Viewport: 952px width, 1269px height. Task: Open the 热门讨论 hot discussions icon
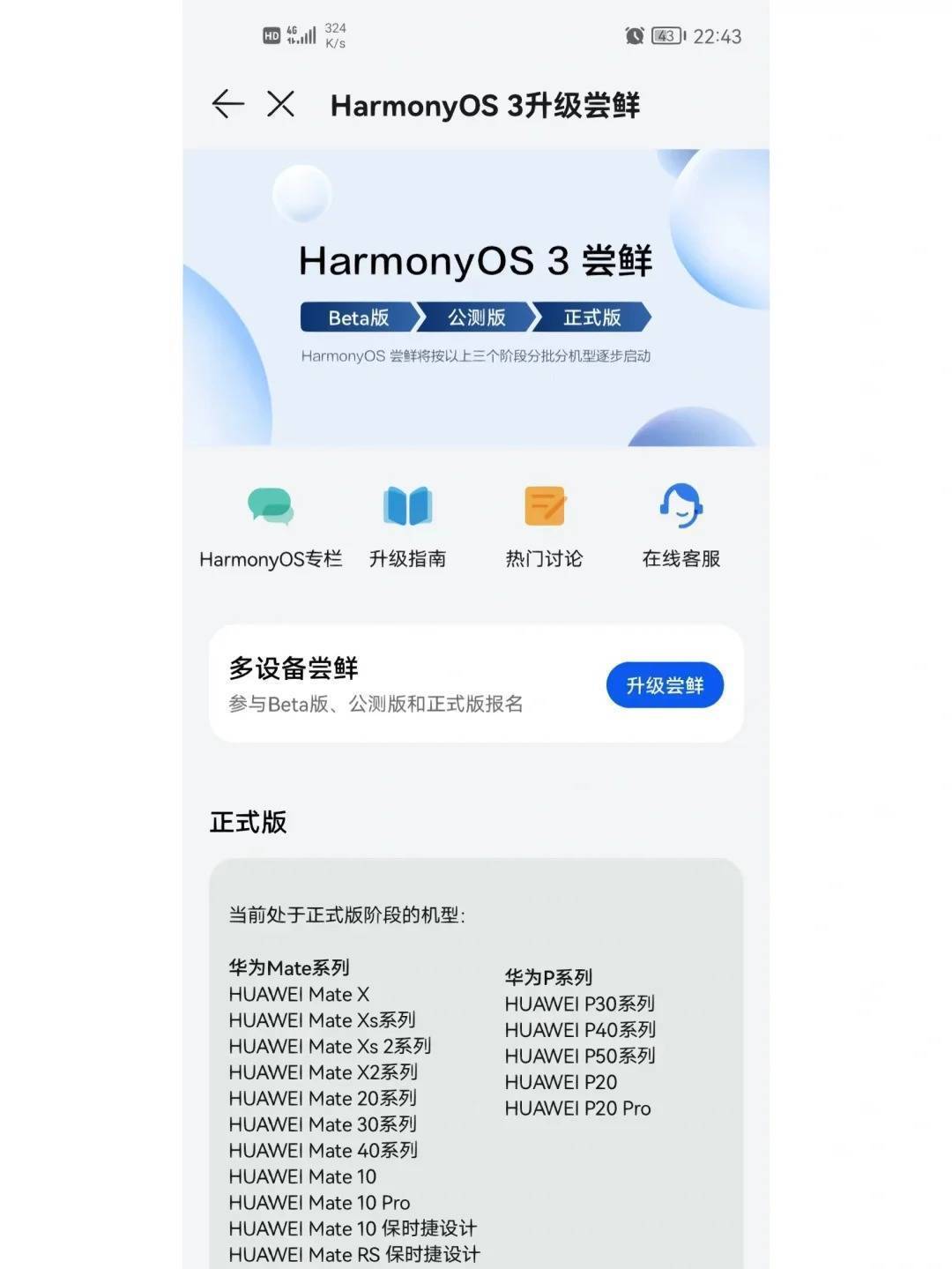click(544, 506)
